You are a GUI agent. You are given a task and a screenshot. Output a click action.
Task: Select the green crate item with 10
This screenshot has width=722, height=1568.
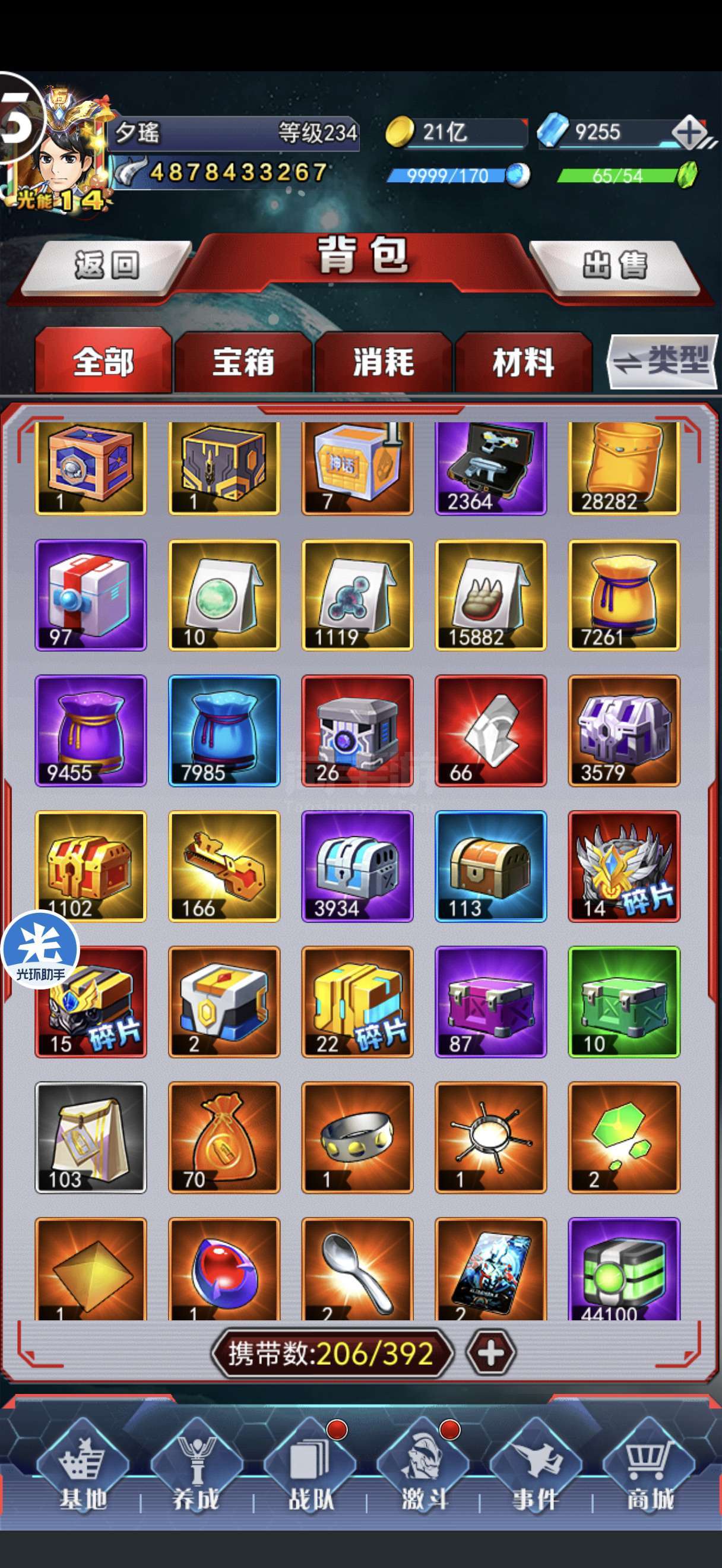click(x=623, y=1001)
